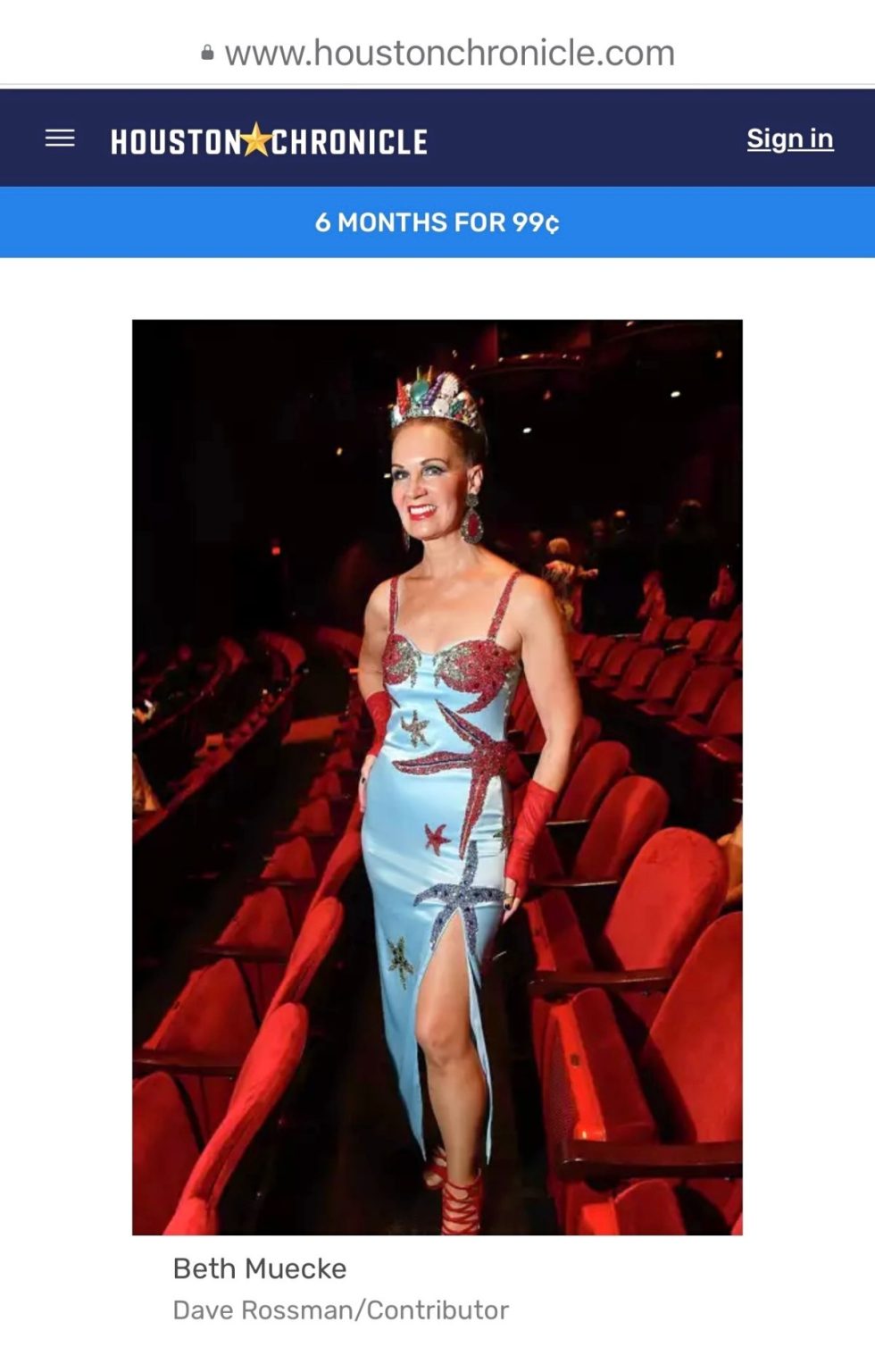Tap the Sign in link

pos(789,138)
